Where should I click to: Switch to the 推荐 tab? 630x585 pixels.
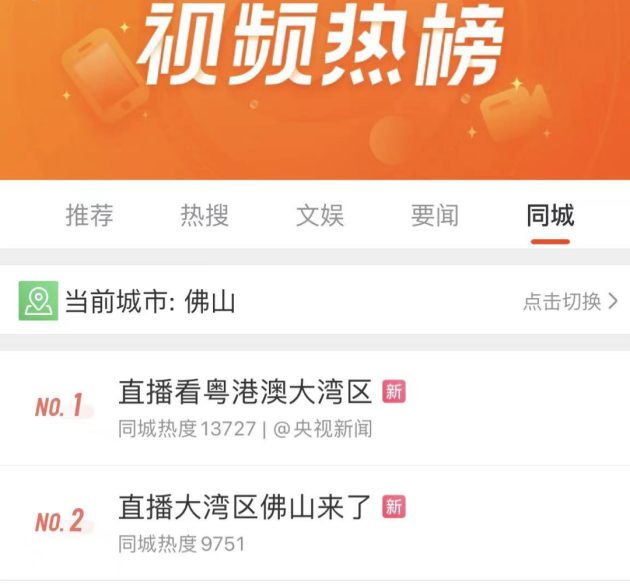tap(89, 214)
